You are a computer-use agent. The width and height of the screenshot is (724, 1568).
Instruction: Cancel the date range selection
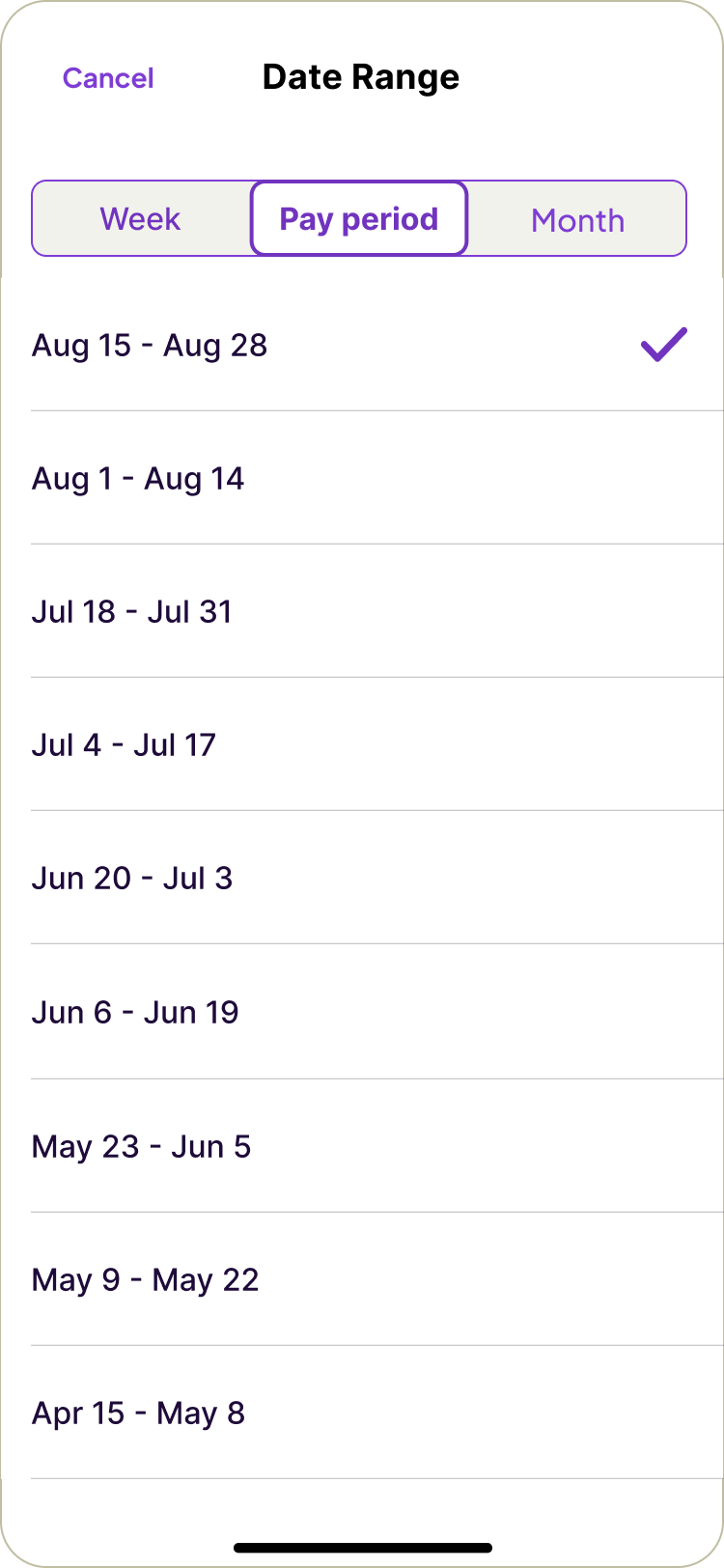[108, 78]
